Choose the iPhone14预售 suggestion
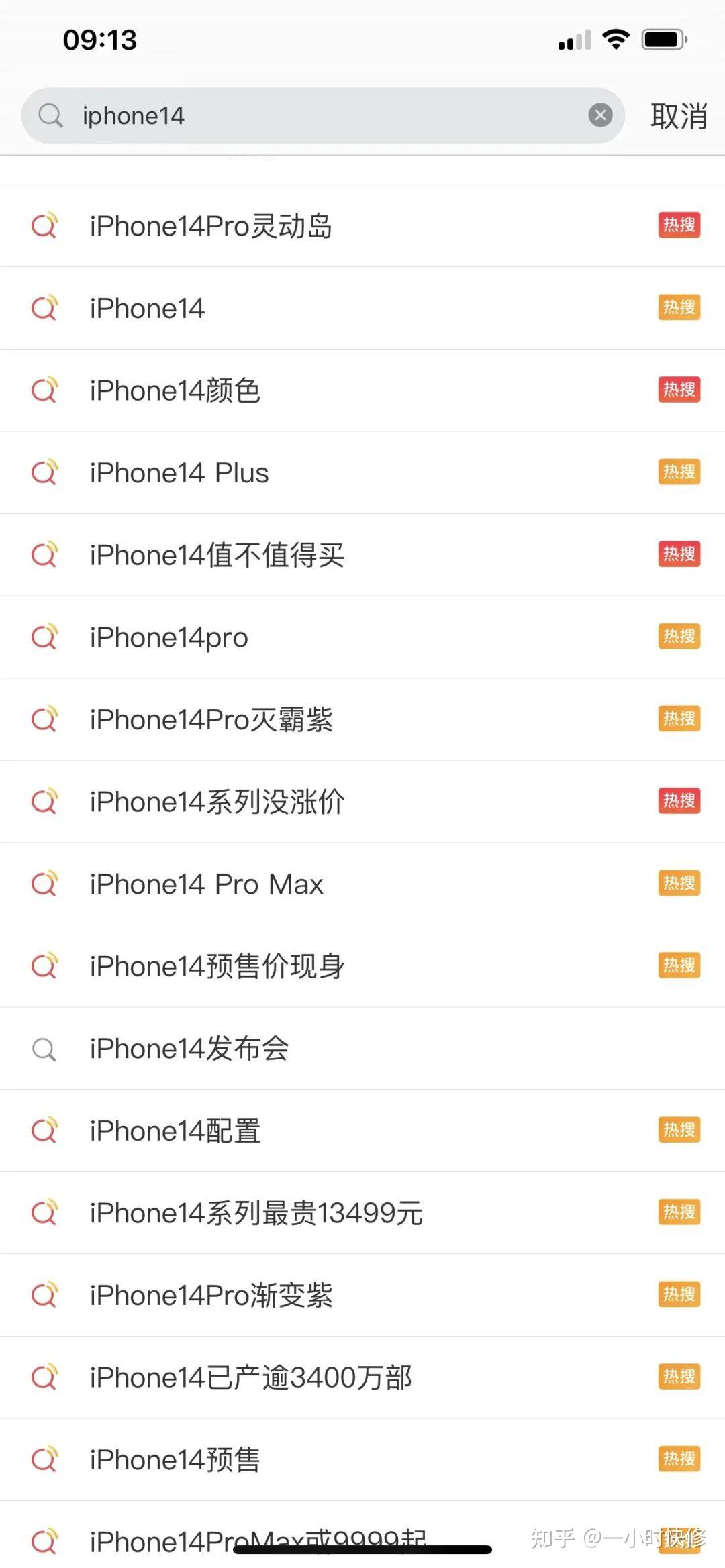The width and height of the screenshot is (725, 1568). click(x=175, y=1460)
